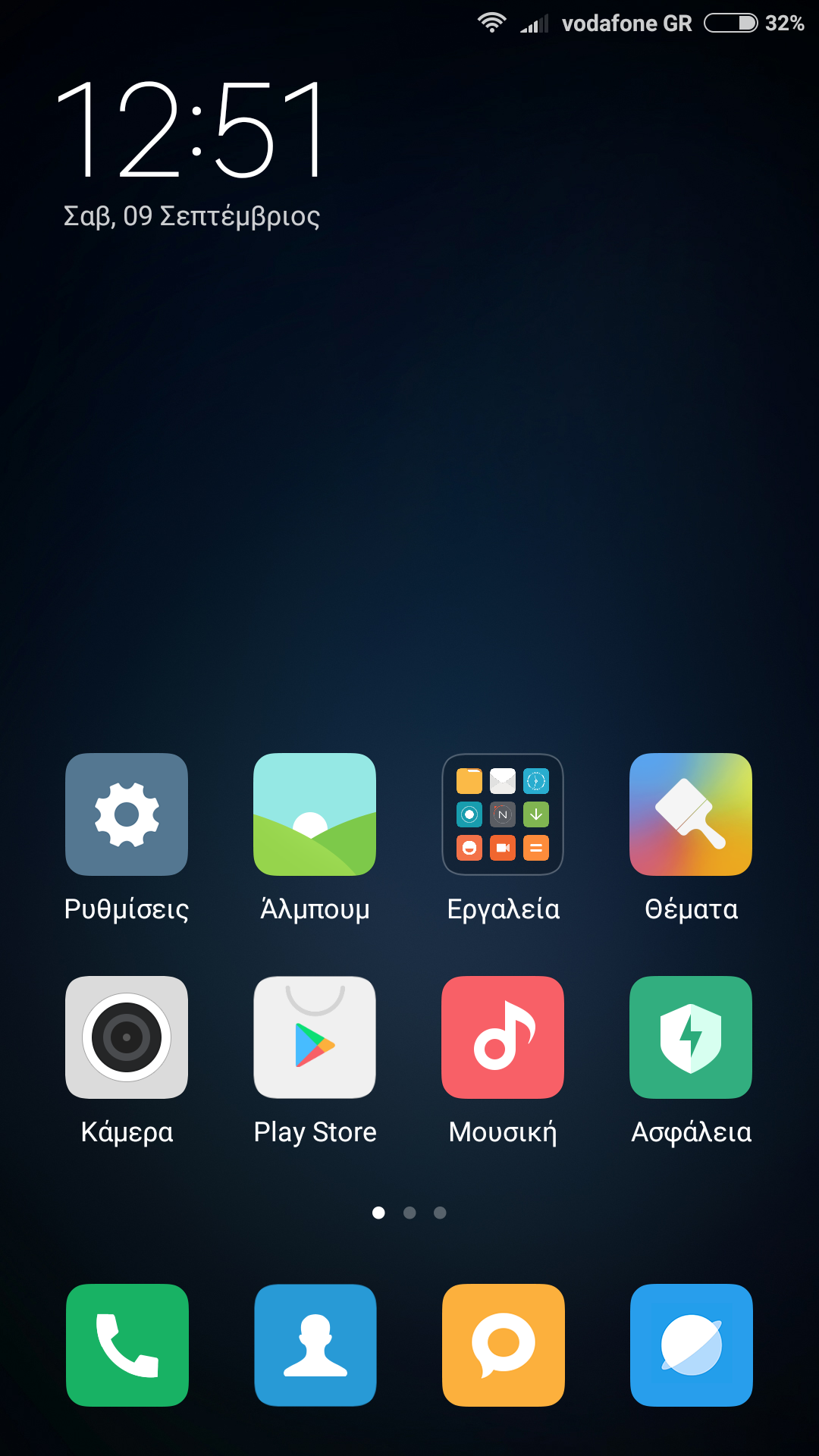Open the orange messaging app
The image size is (819, 1456).
[504, 1345]
